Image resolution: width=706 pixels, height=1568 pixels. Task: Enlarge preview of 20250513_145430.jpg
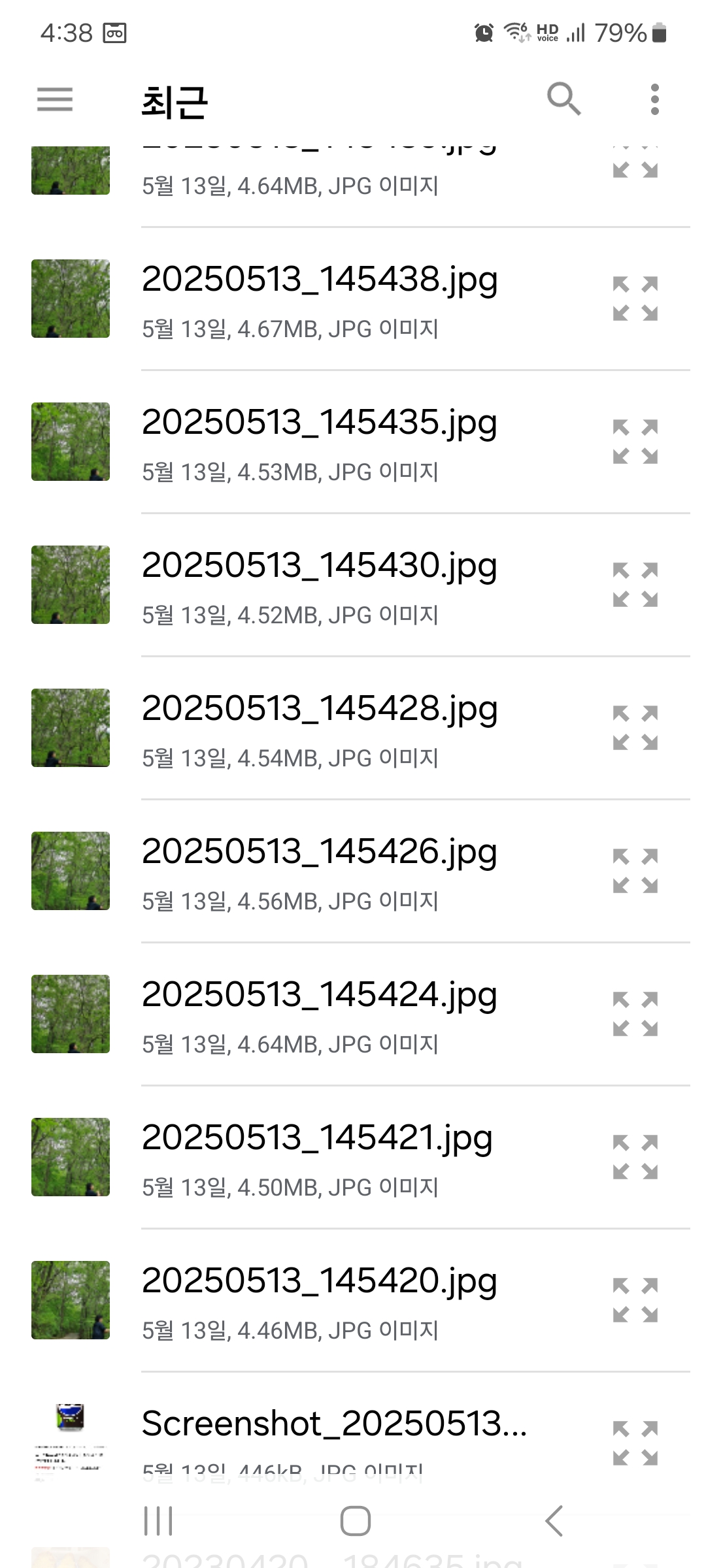point(635,585)
